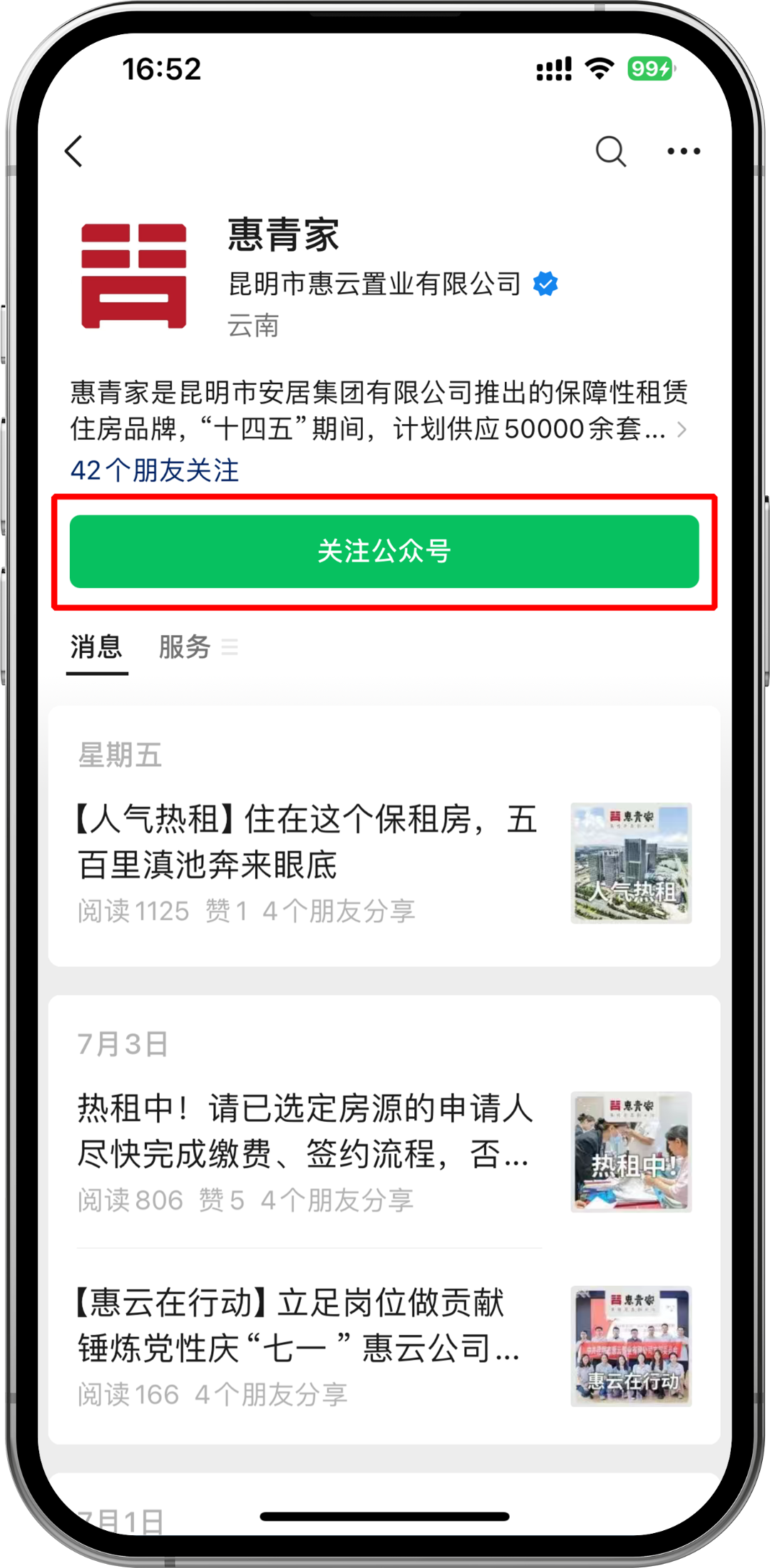Screen dimensions: 770x1568
Task: Expand the full account description
Action: [681, 429]
